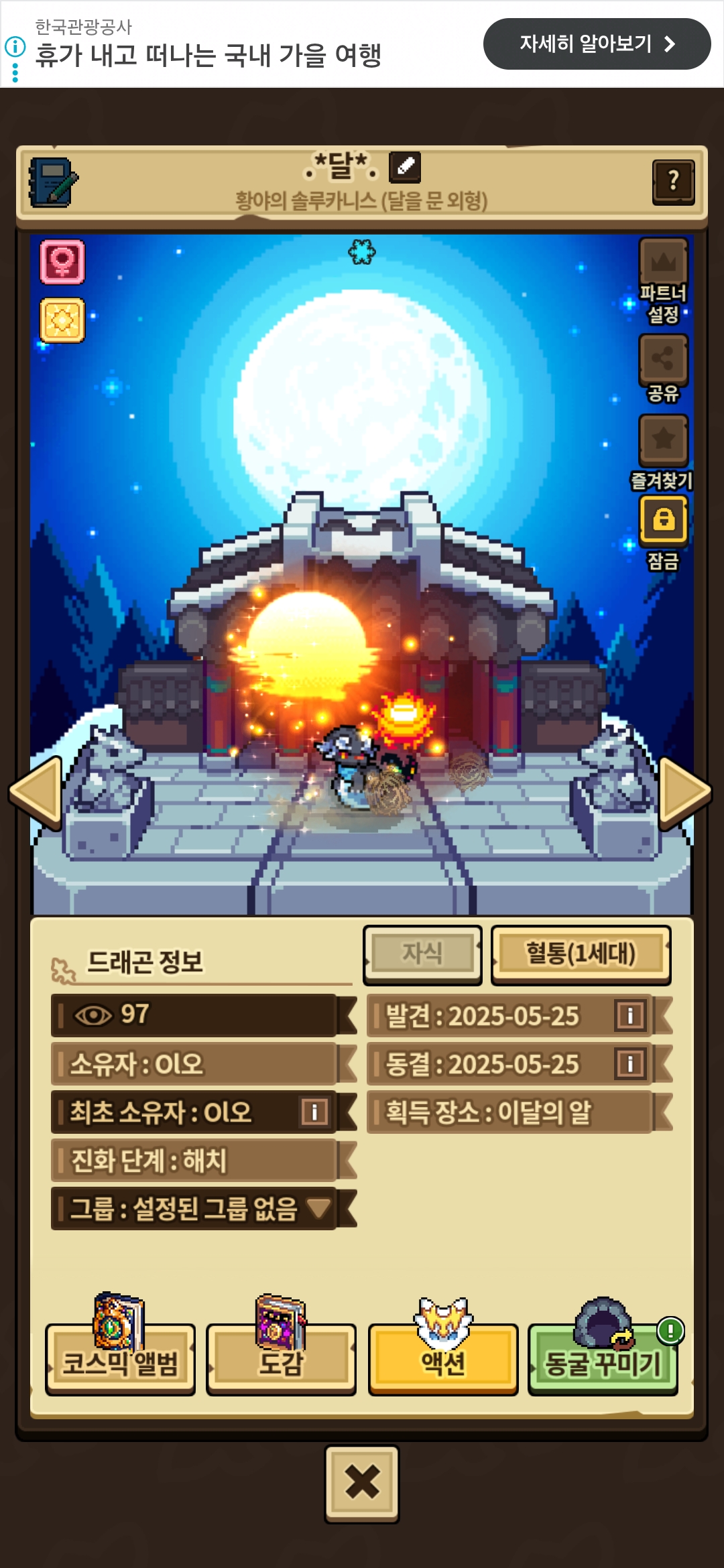
Task: Open 코스믹 앨범
Action: (x=121, y=1360)
